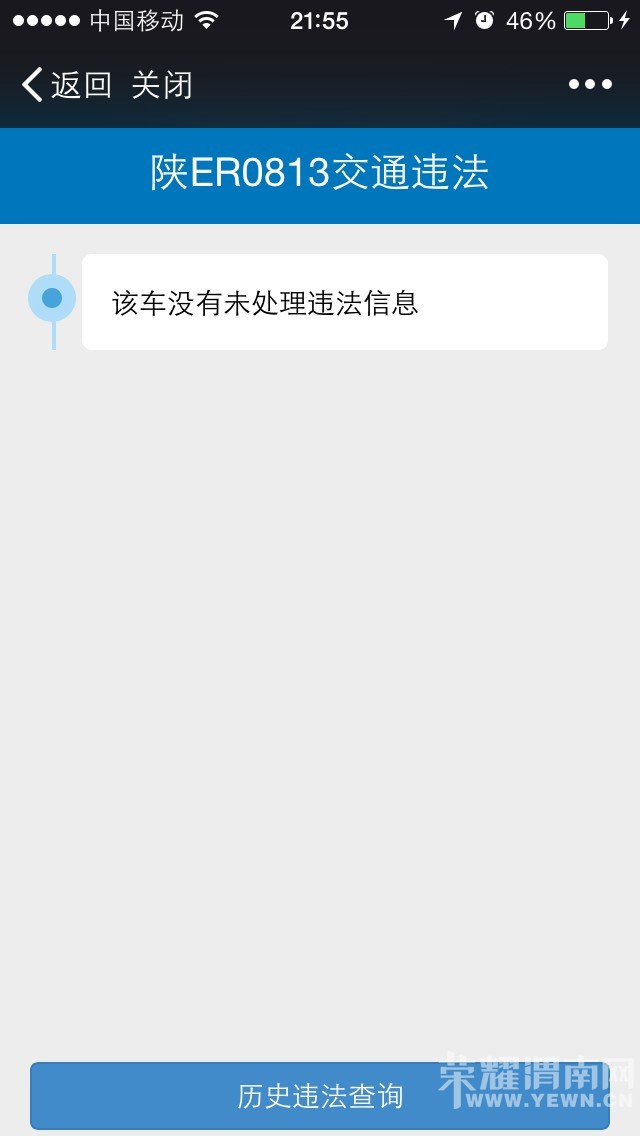Close the page with 关闭

[x=162, y=85]
